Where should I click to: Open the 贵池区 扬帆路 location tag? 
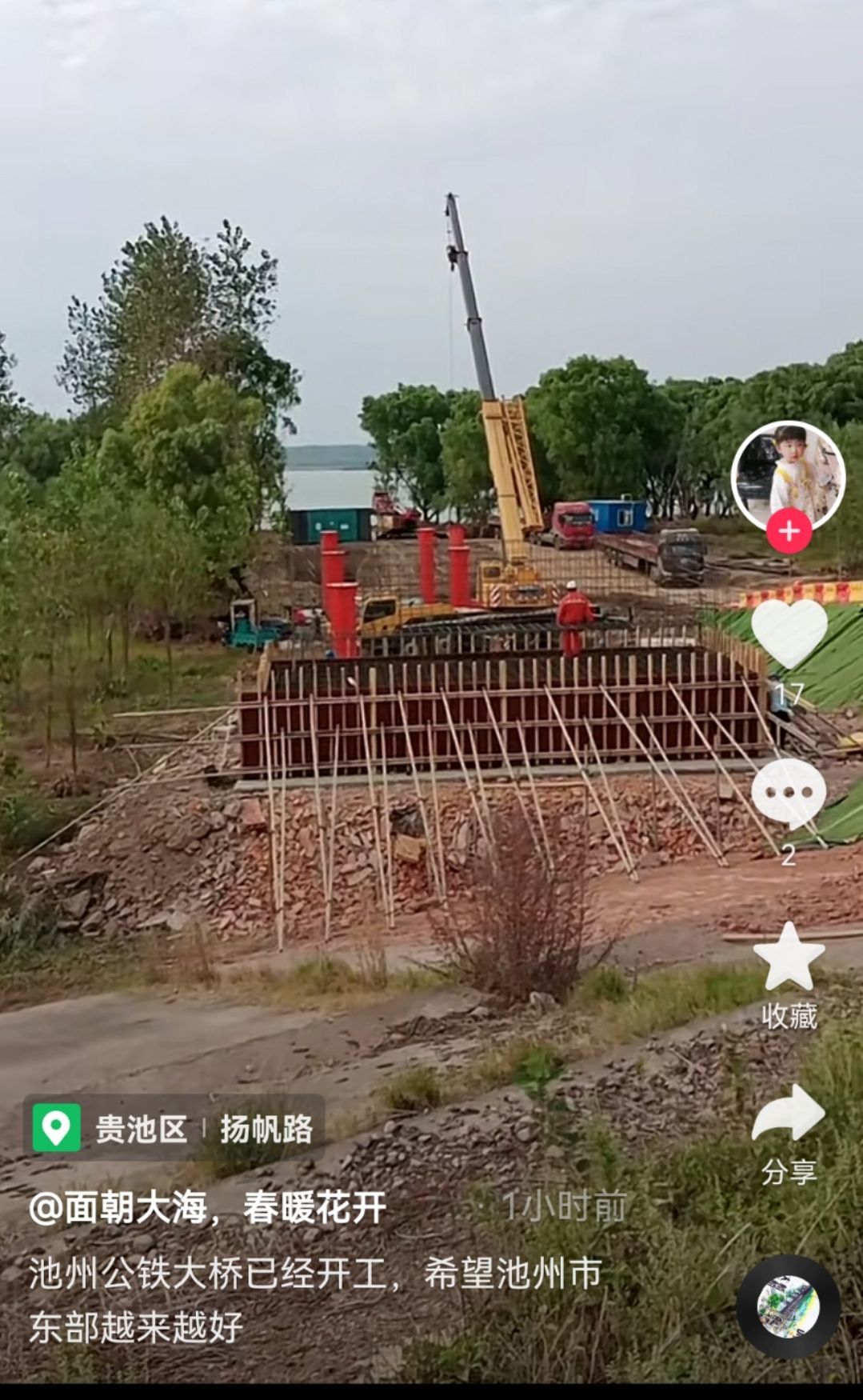[174, 1128]
